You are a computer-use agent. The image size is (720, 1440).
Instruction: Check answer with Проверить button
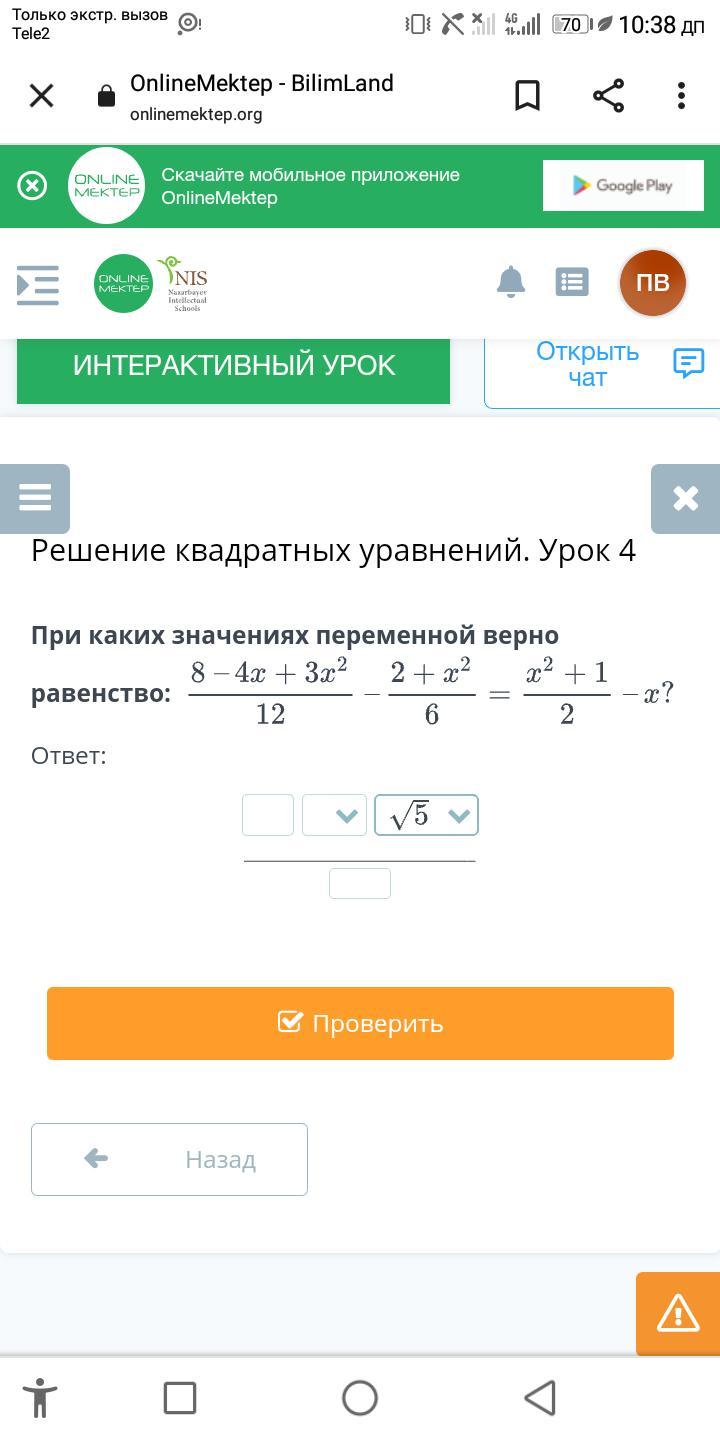pos(360,1023)
